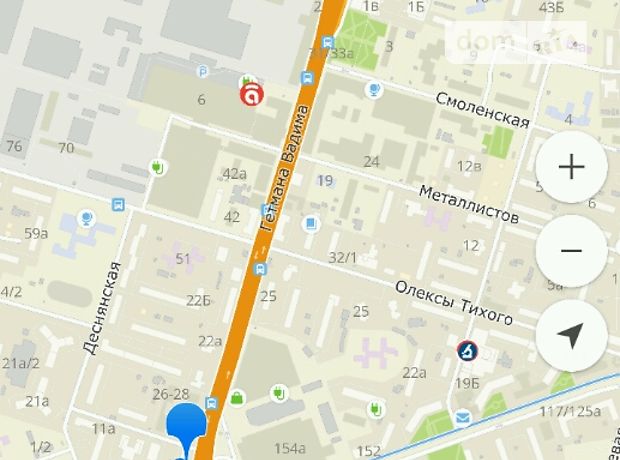Zoom out of the map
Viewport: 620px width, 460px height.
(x=571, y=250)
